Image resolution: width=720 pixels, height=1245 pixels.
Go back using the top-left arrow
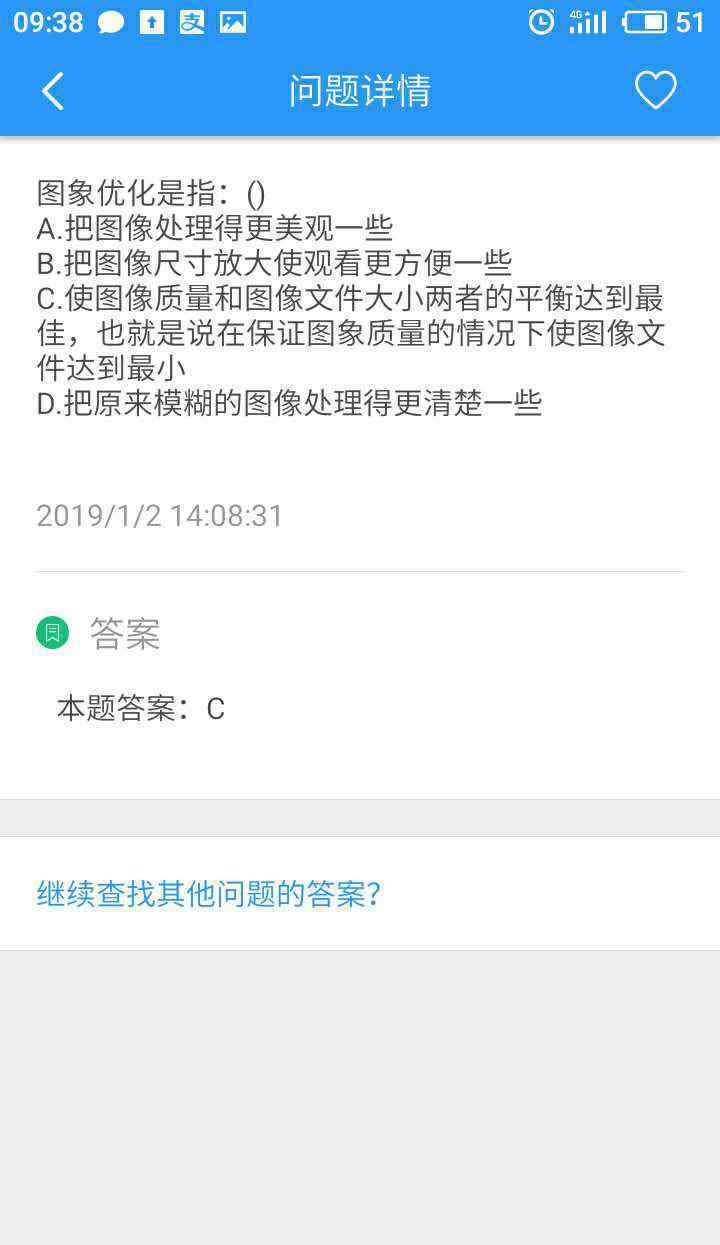pyautogui.click(x=53, y=91)
